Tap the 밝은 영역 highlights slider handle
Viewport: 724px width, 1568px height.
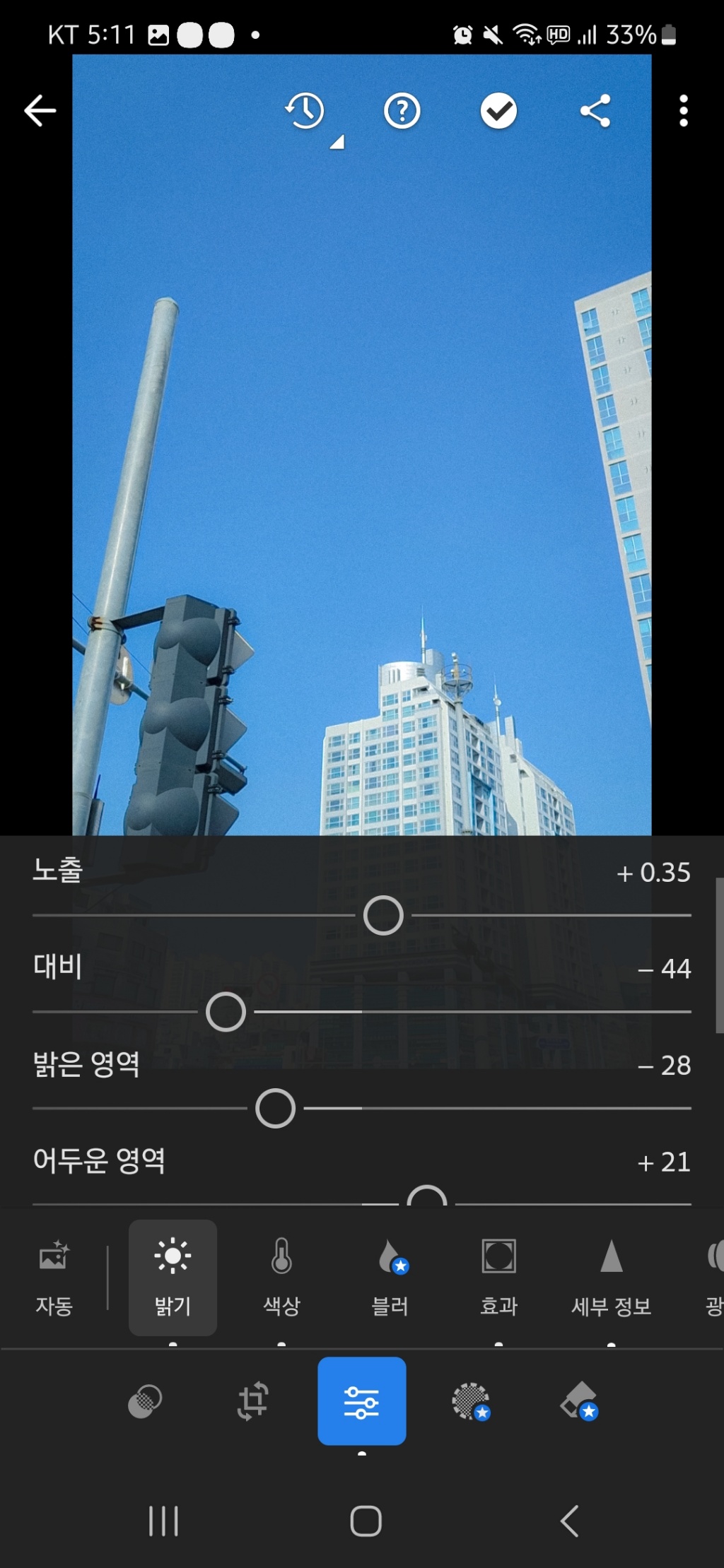click(x=275, y=1108)
